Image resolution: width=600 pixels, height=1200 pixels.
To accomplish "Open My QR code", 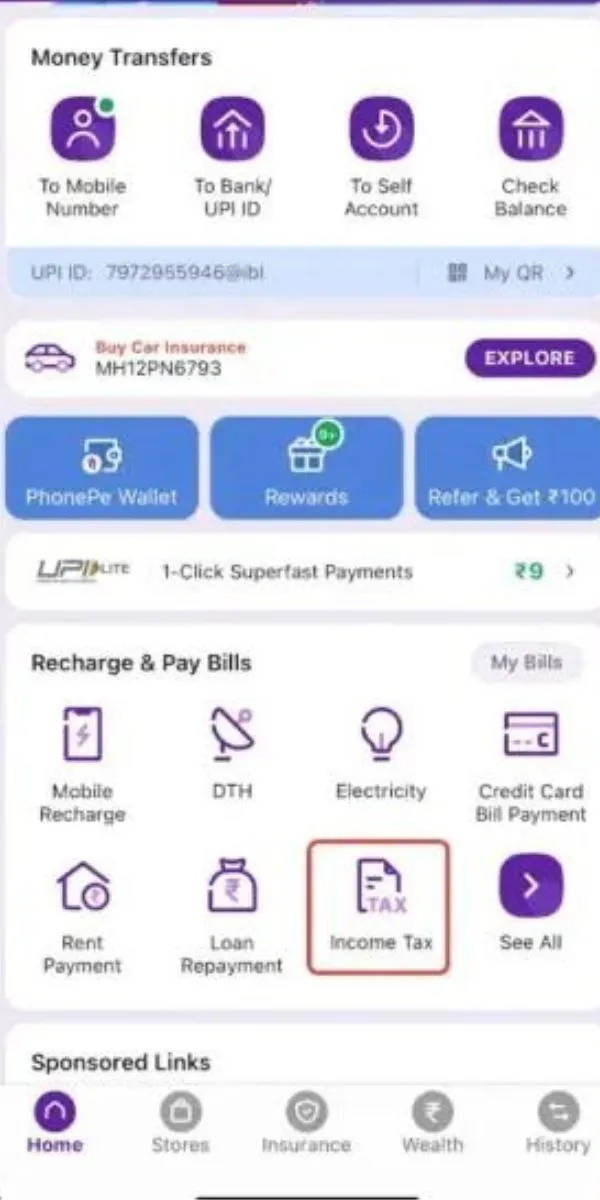I will pyautogui.click(x=512, y=272).
